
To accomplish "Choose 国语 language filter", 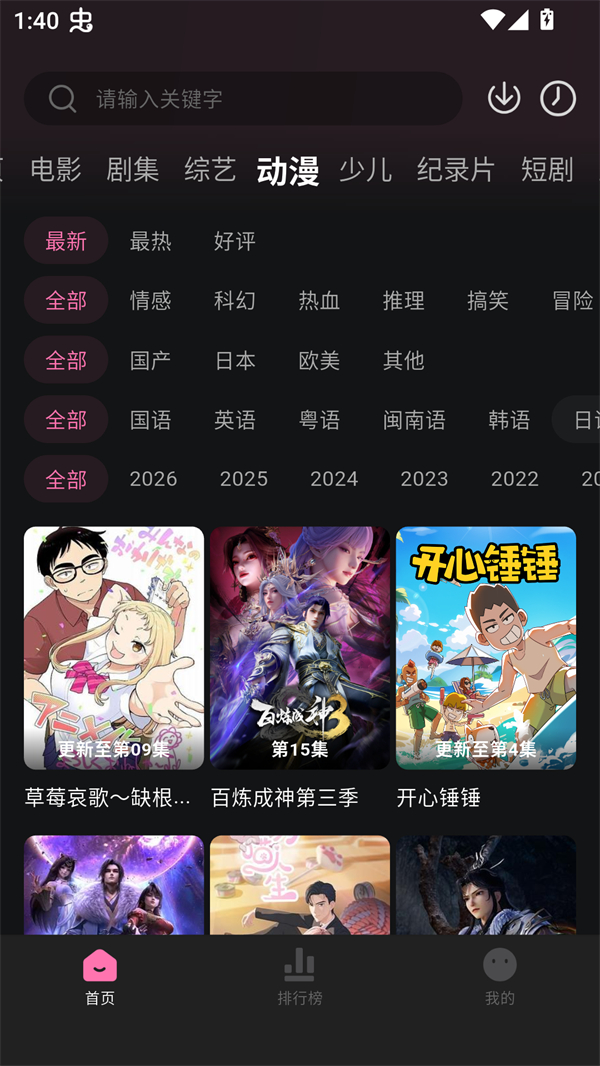I will 150,420.
